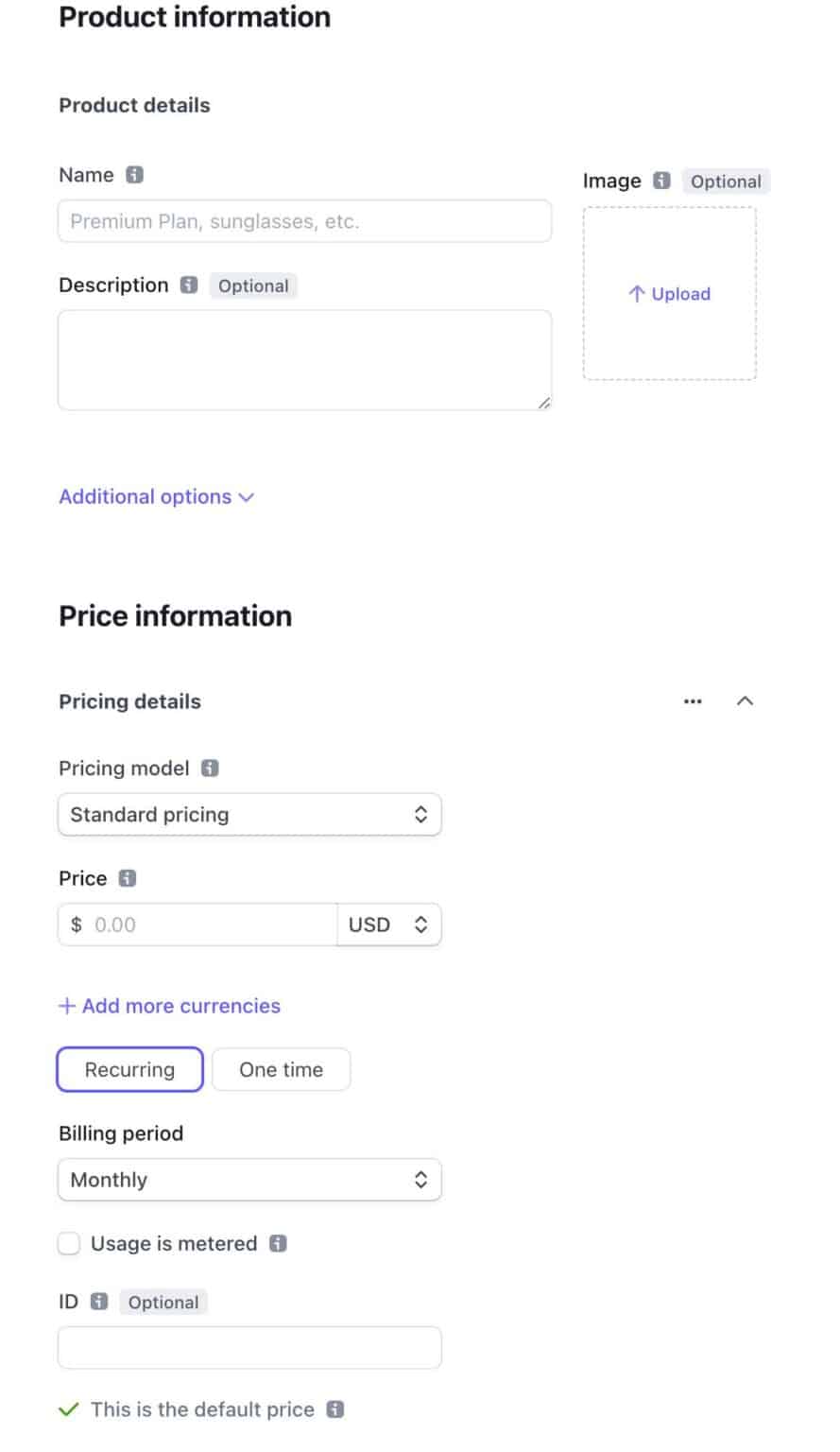Open the Pricing details overflow menu
Viewport: 840px width, 1452px height.
tap(693, 701)
